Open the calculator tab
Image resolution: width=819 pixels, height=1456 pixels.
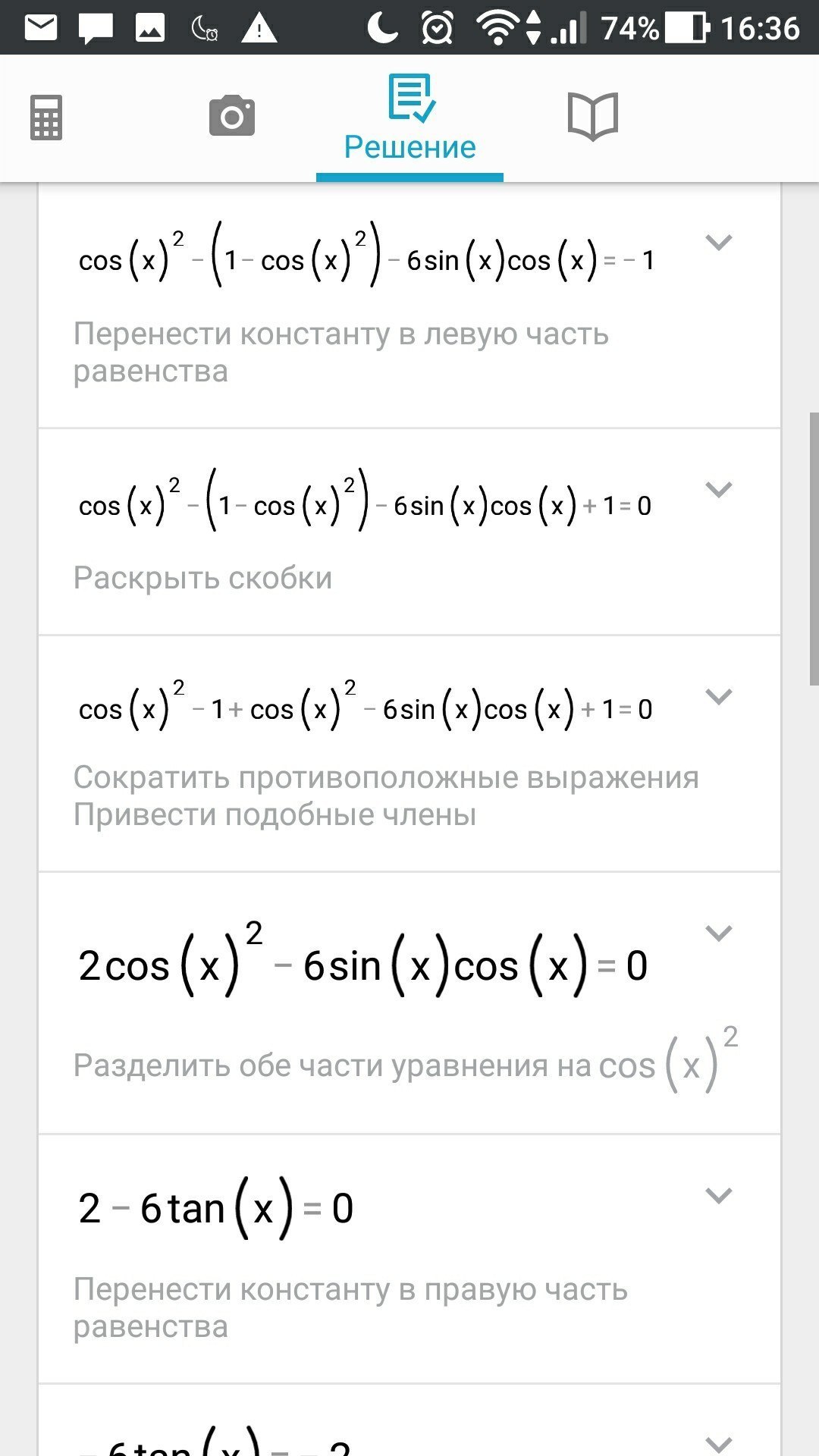point(46,118)
